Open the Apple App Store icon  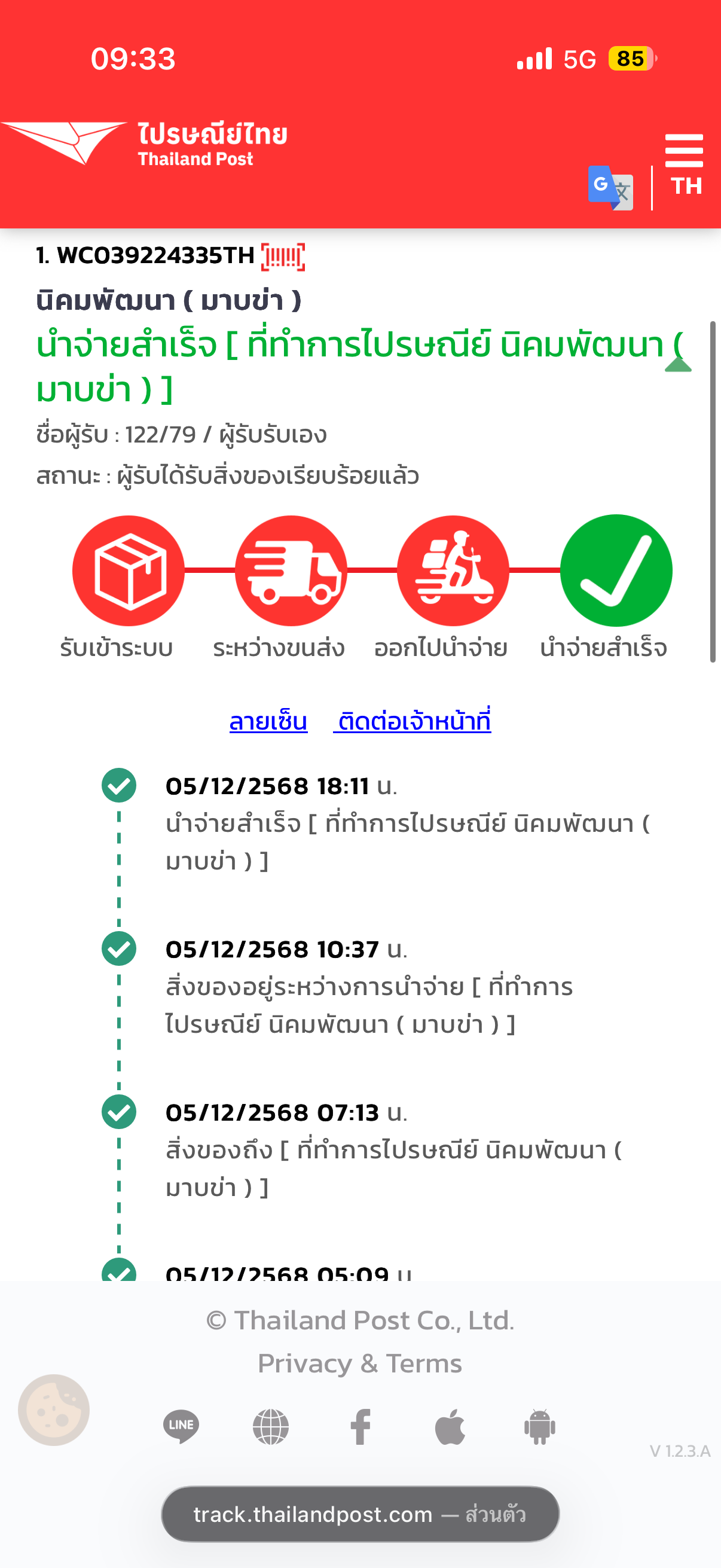(450, 1426)
